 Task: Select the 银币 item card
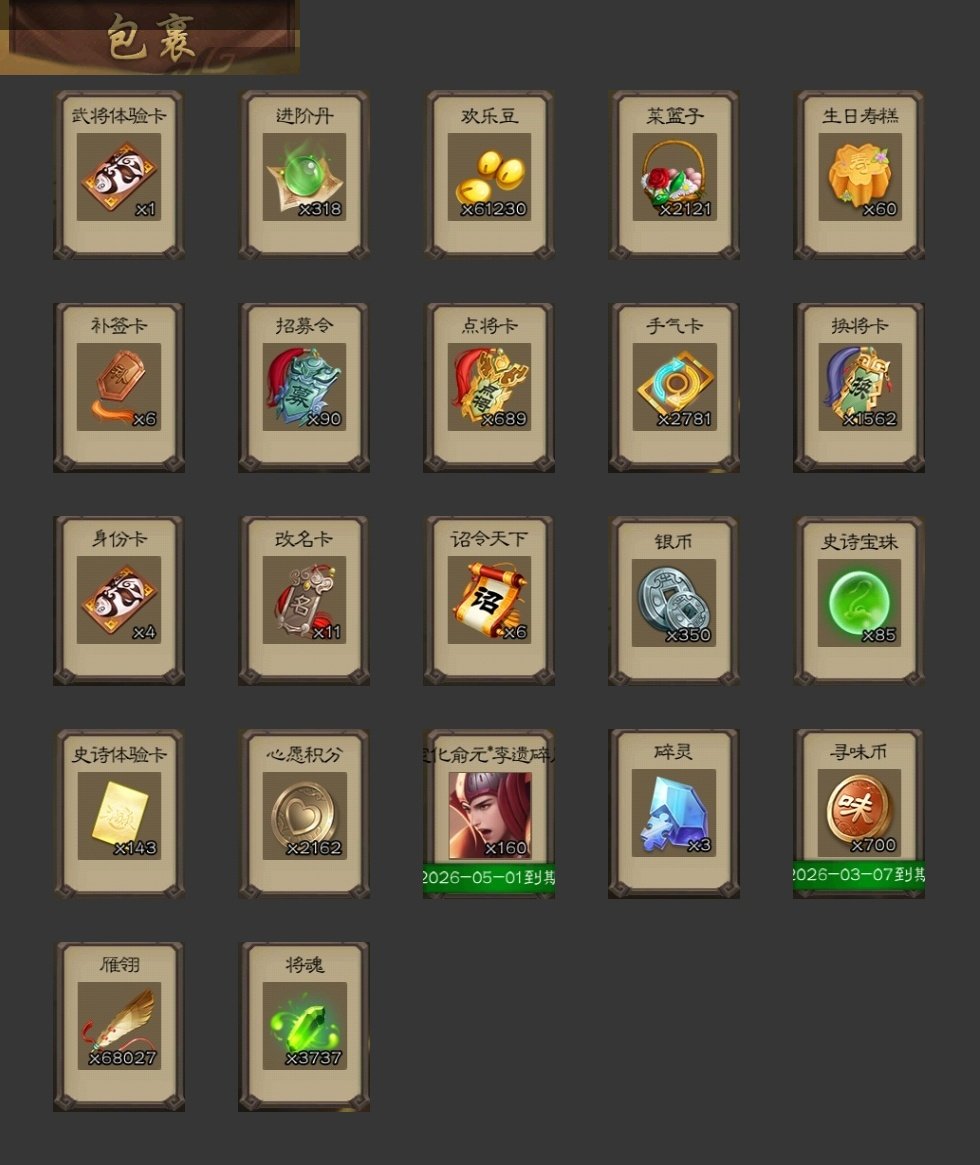pos(674,603)
